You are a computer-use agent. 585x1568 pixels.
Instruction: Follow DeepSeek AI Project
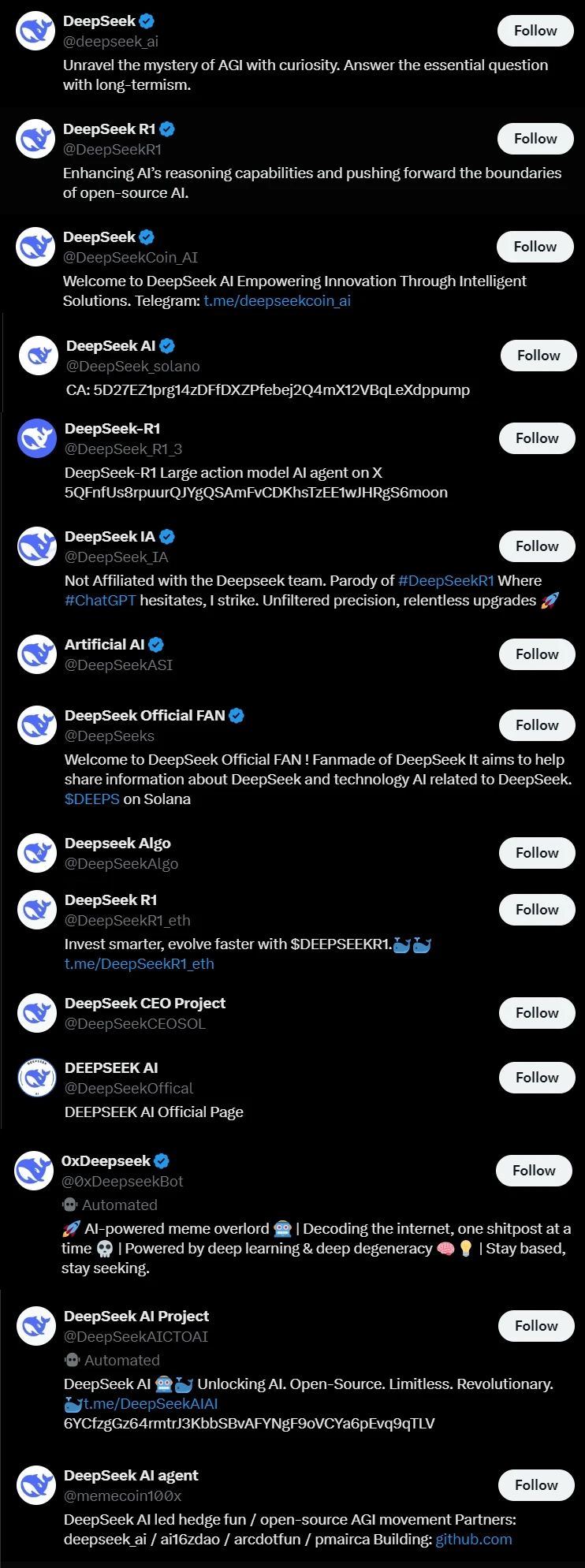(535, 1326)
